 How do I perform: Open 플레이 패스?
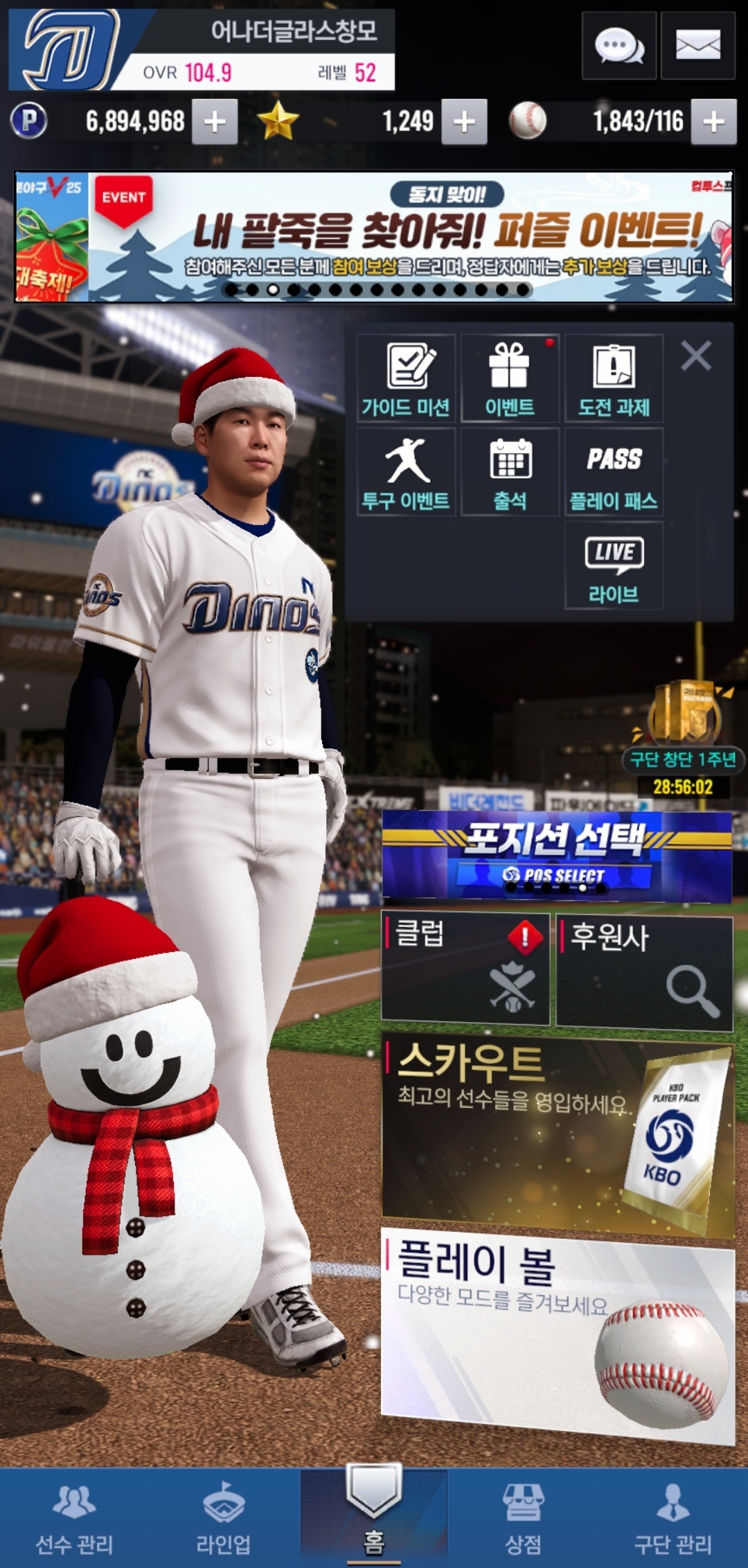coord(614,472)
